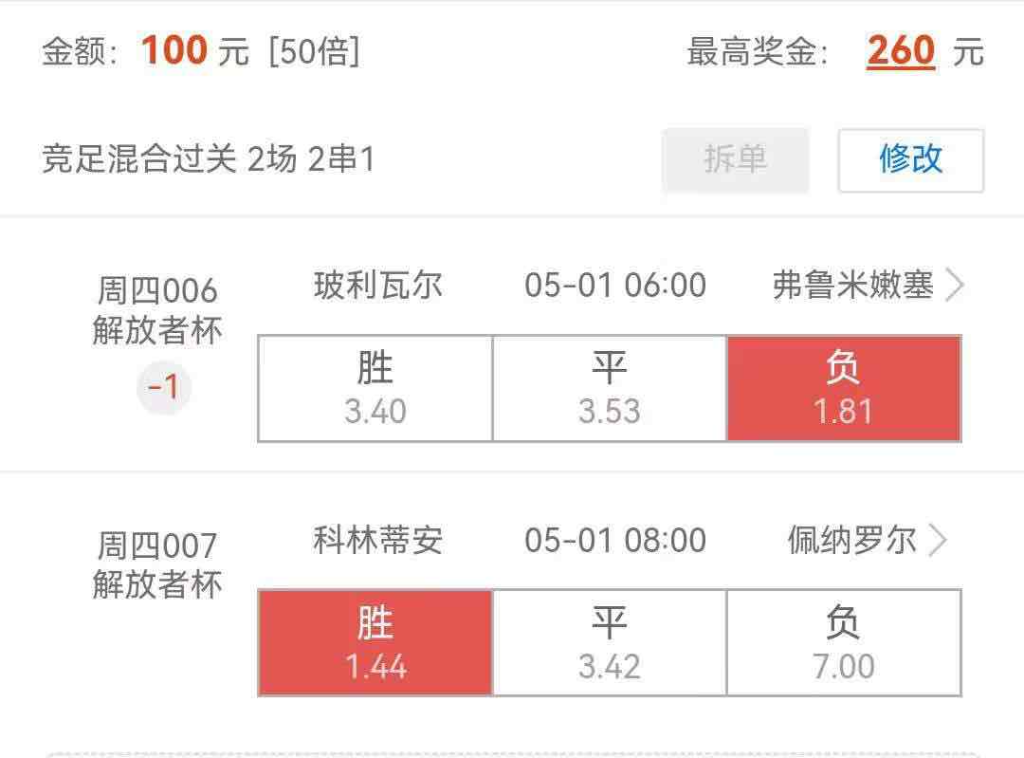Image resolution: width=1024 pixels, height=758 pixels.
Task: Tap the 修改 button
Action: 910,160
